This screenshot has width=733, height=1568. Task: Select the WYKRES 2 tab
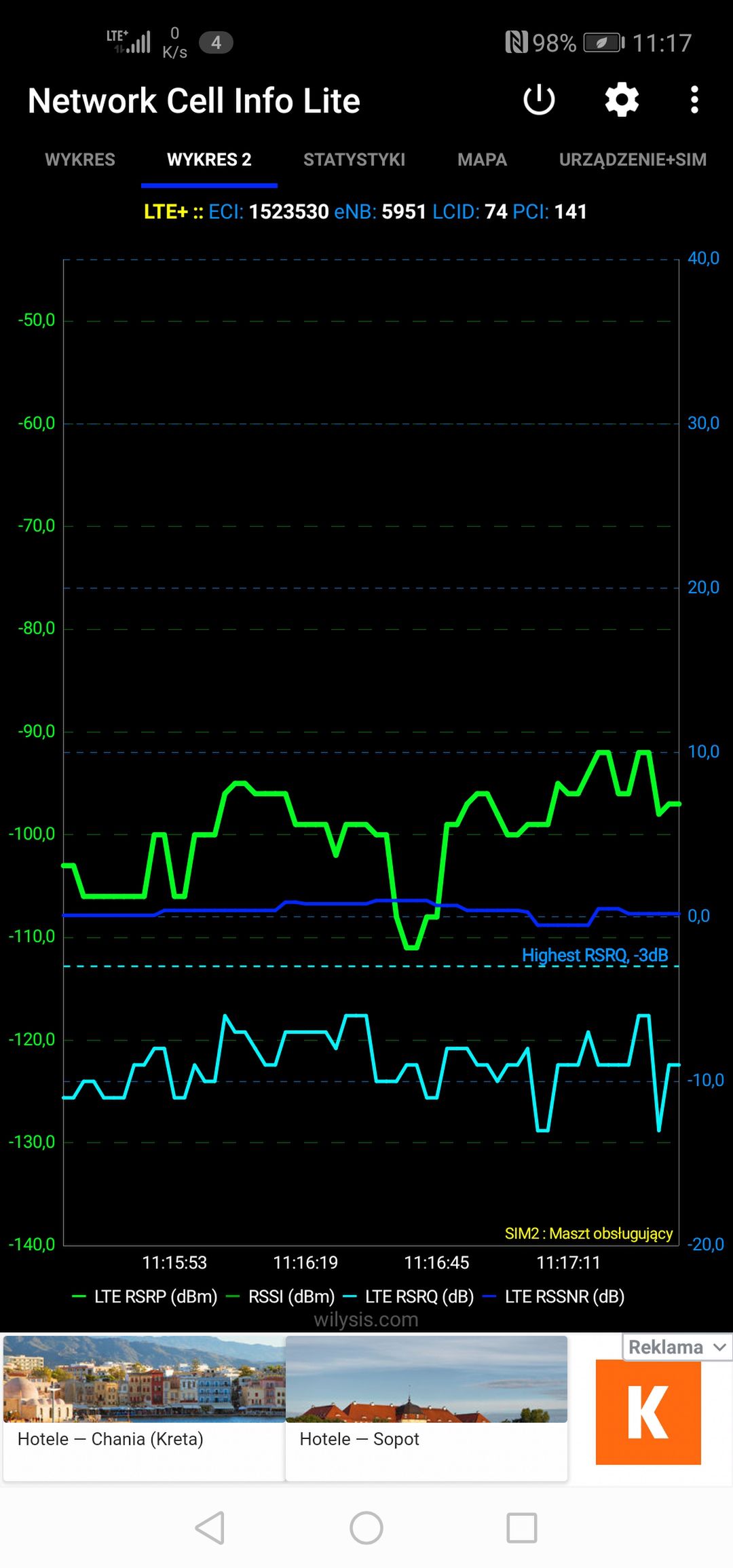coord(209,160)
